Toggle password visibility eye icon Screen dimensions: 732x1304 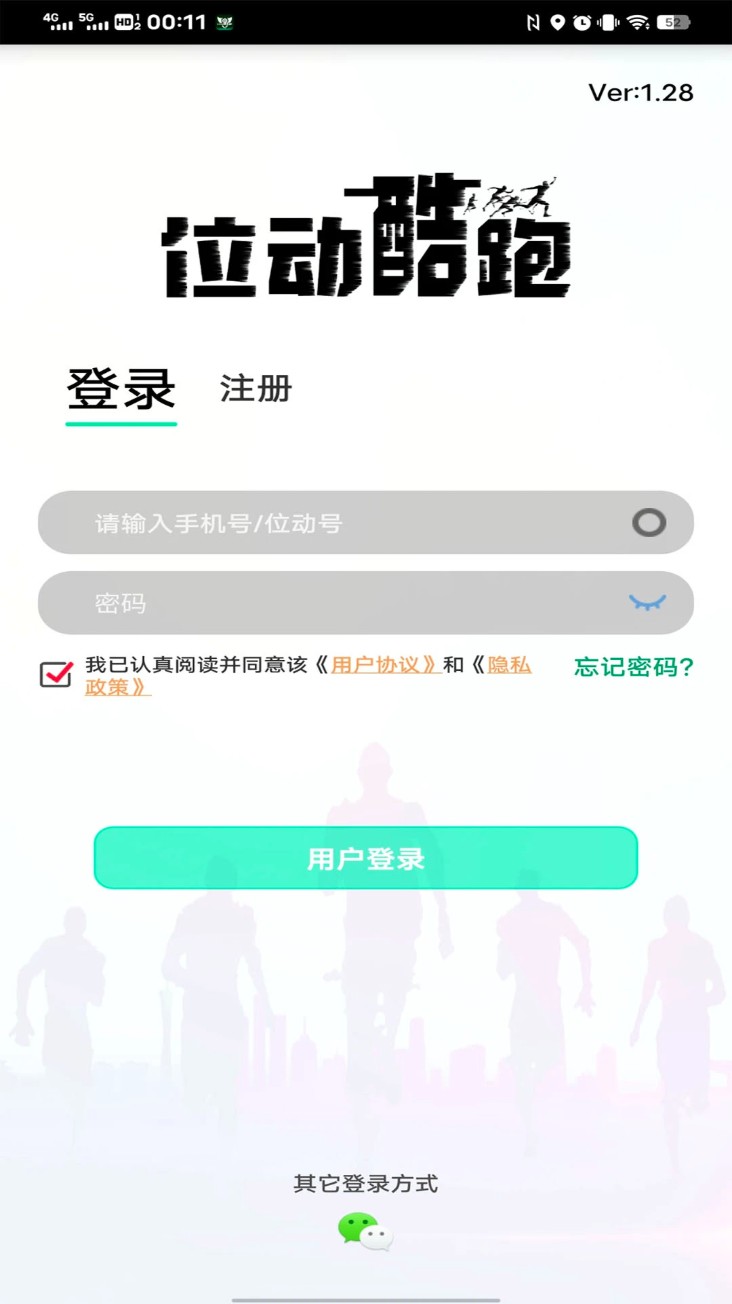[x=647, y=602]
